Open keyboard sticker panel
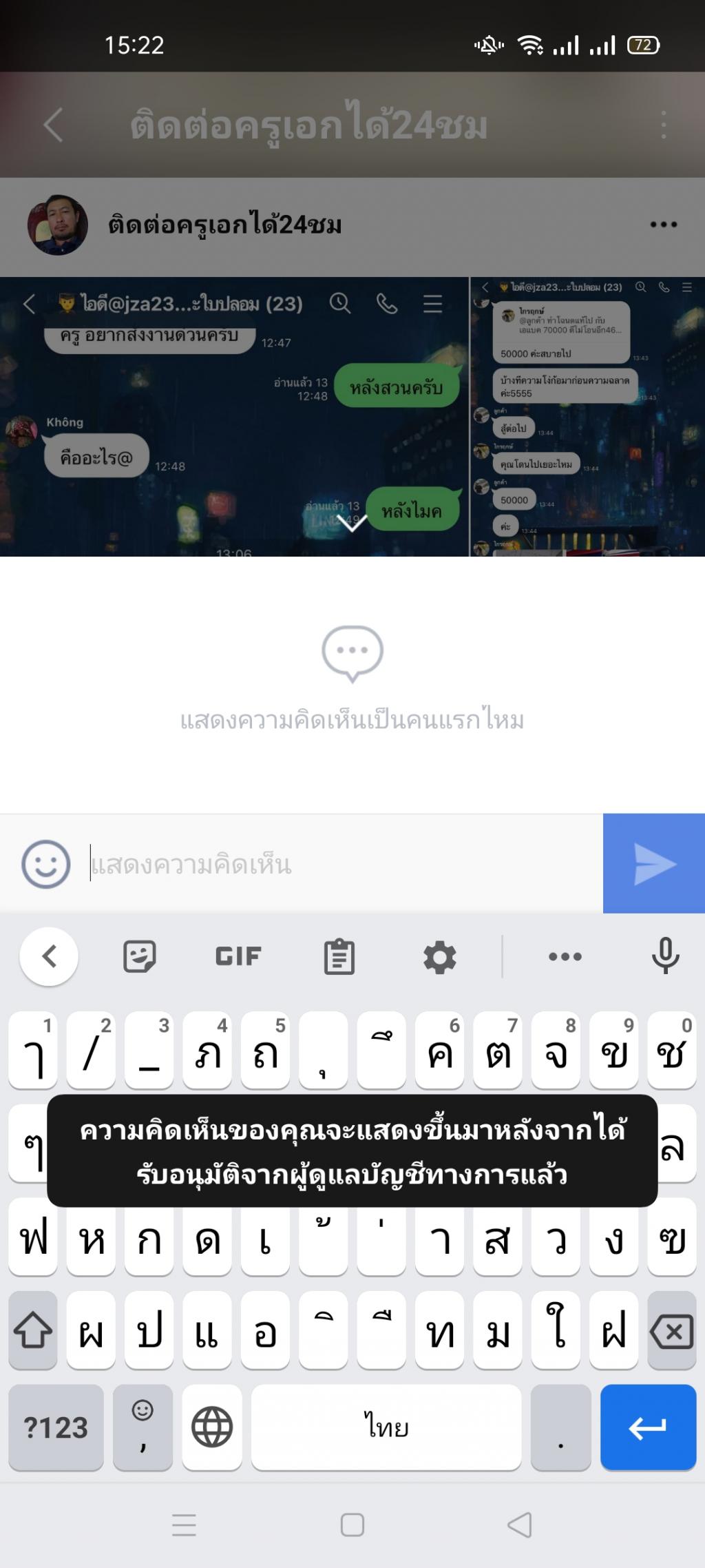The image size is (705, 1568). pos(140,956)
